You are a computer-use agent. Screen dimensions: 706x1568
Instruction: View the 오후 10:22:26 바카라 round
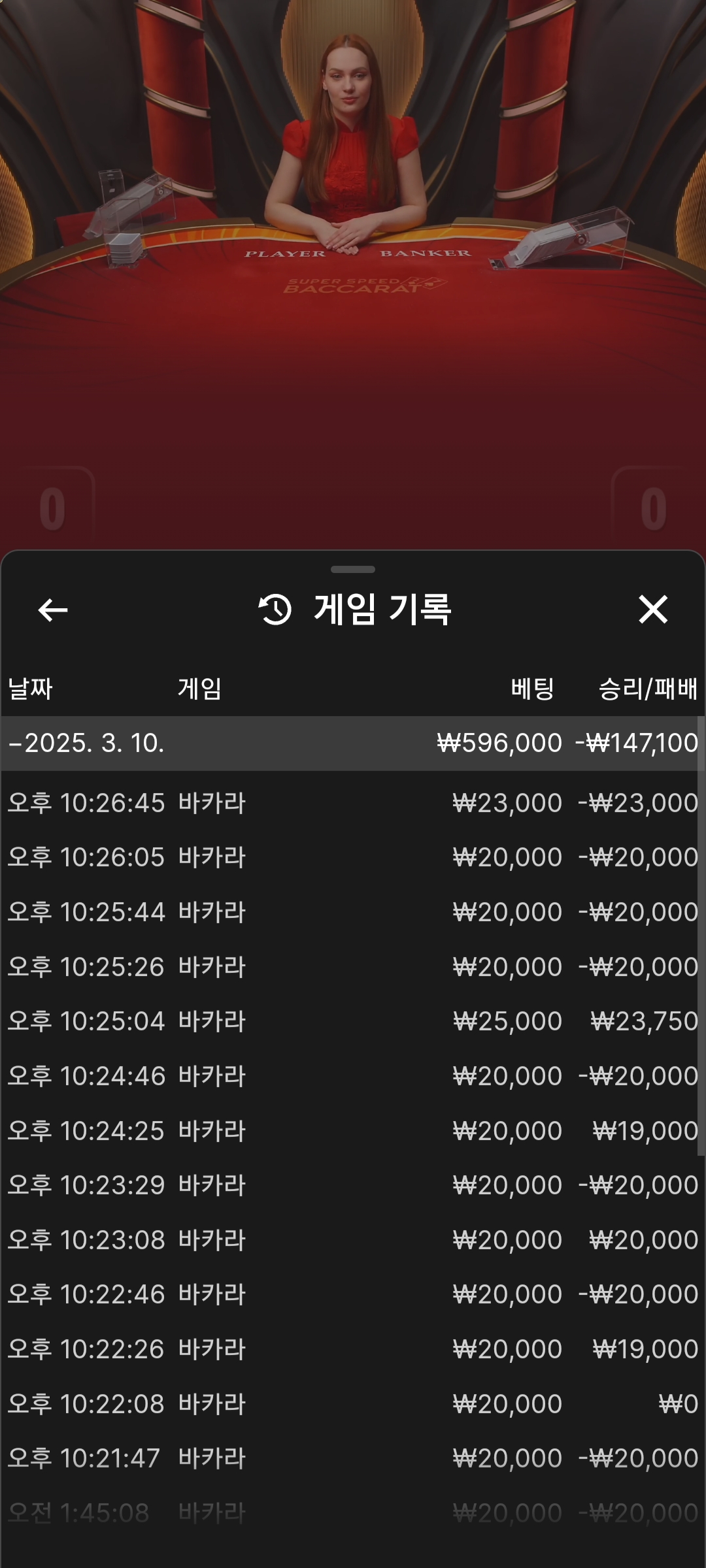[353, 1349]
